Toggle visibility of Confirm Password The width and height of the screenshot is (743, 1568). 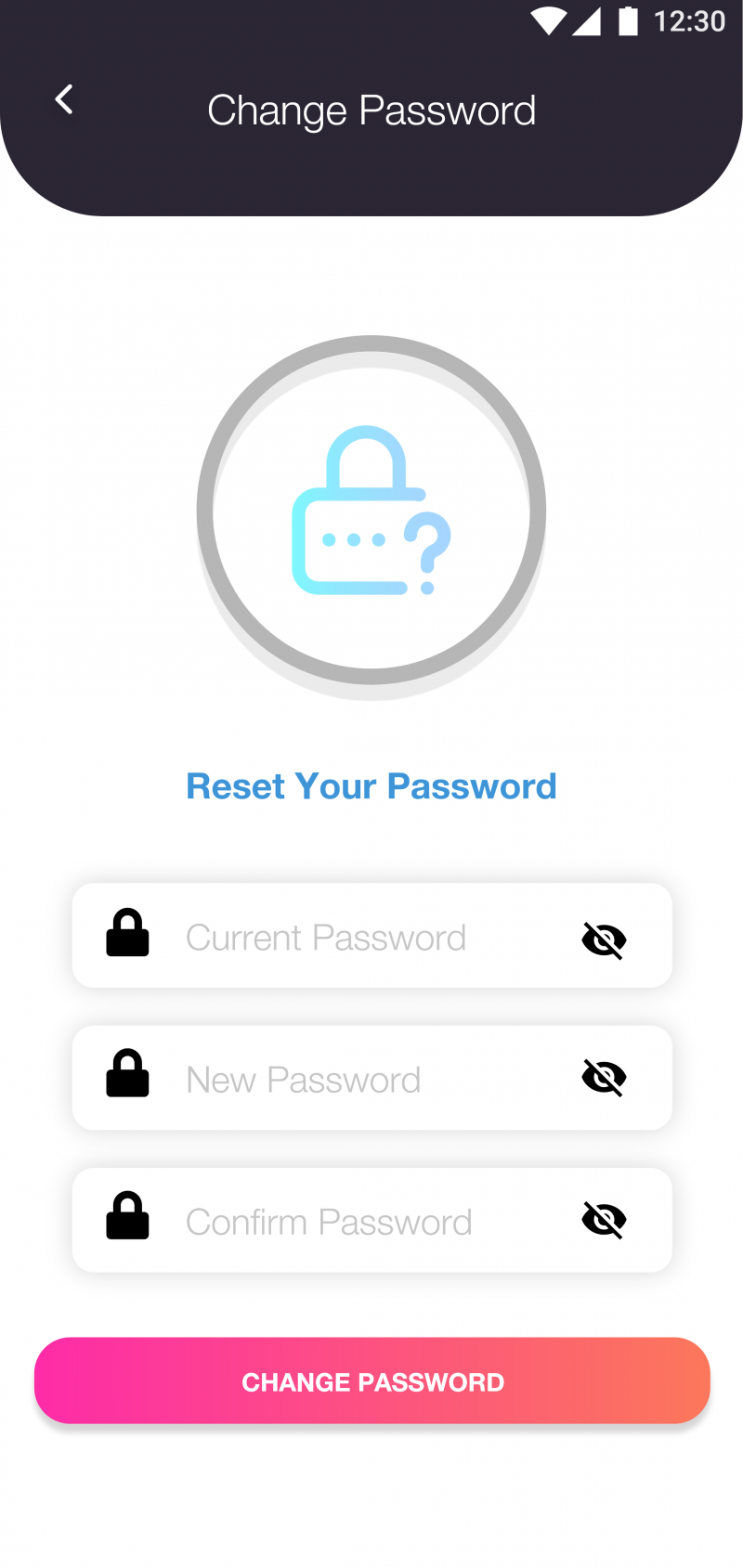604,1220
